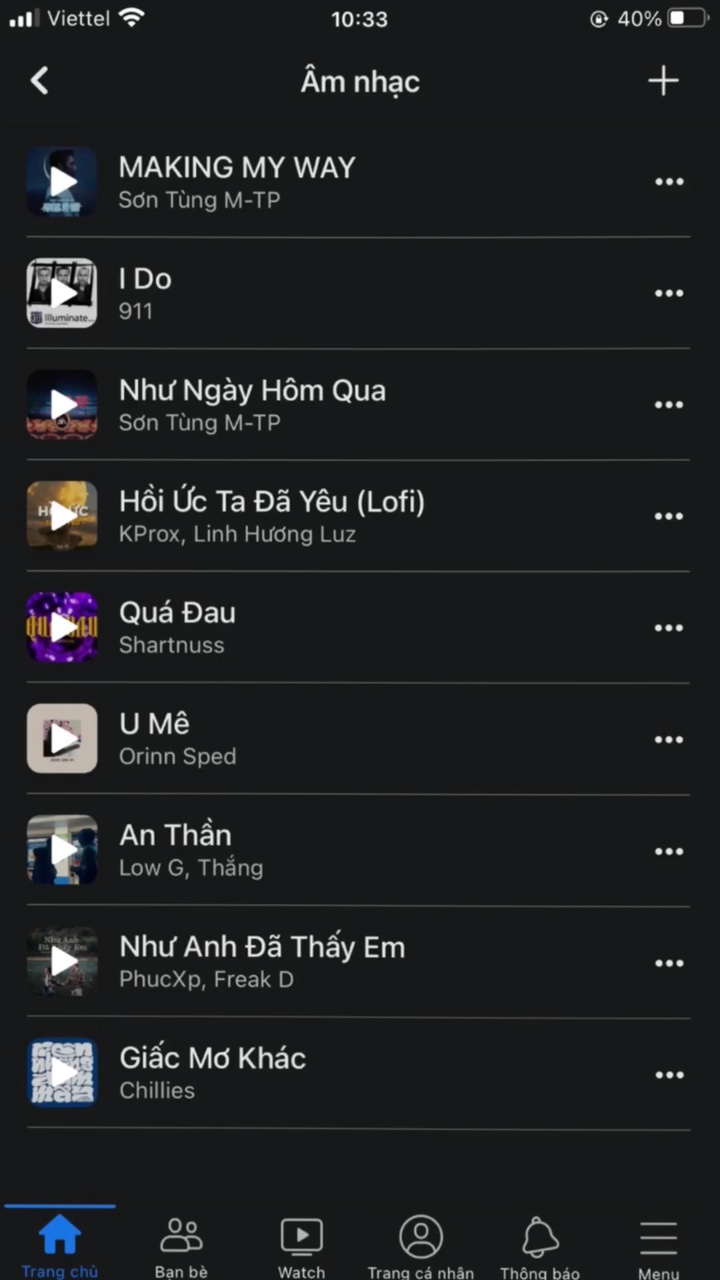The image size is (720, 1280).
Task: Add a new song with the plus icon
Action: point(663,81)
